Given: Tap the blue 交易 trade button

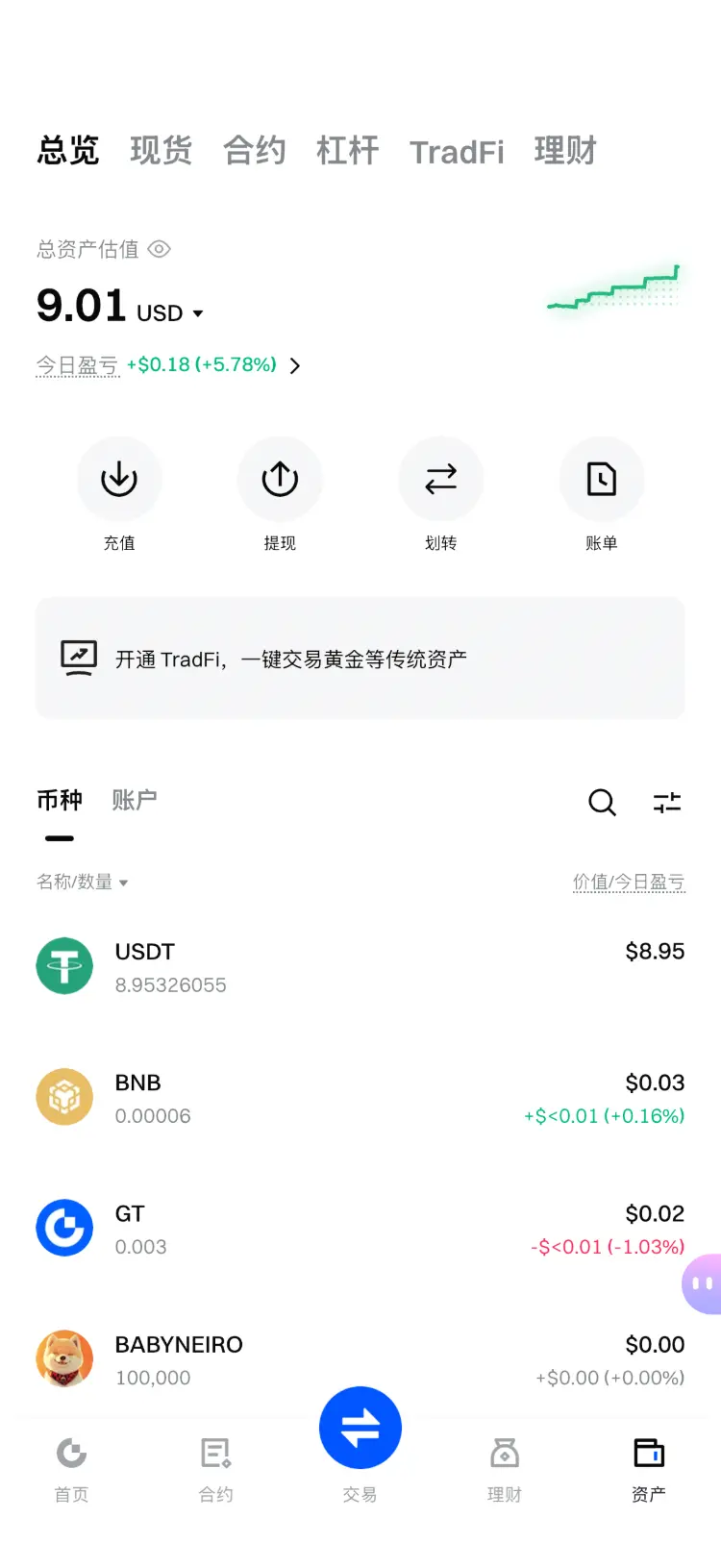Looking at the screenshot, I should pyautogui.click(x=360, y=1428).
